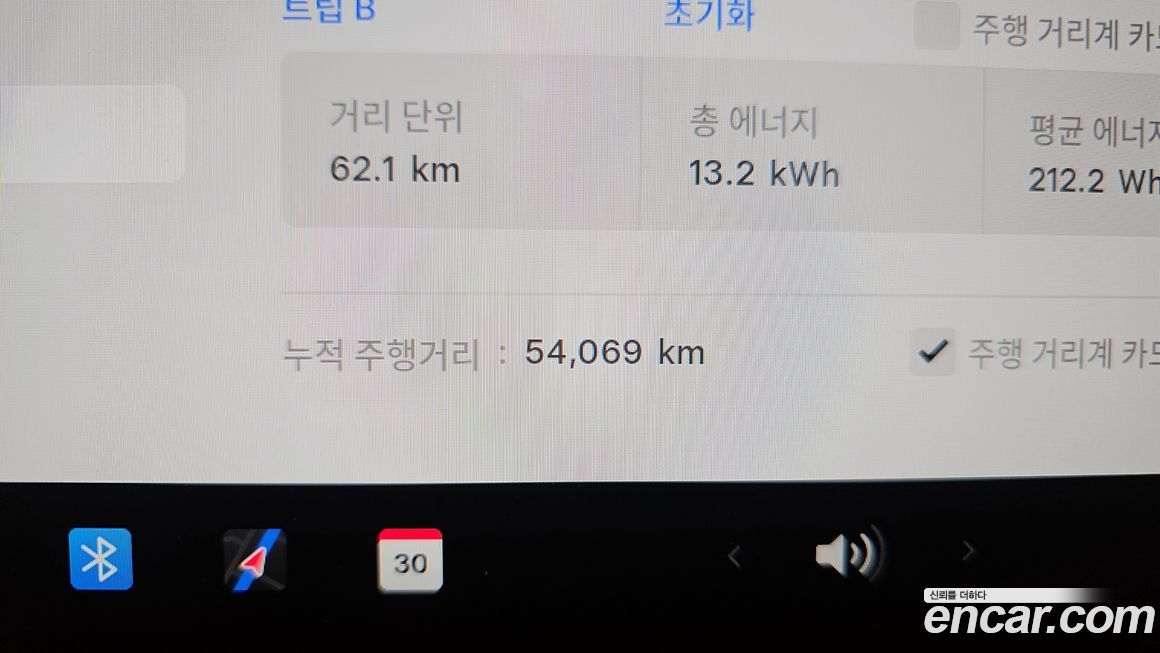Viewport: 1160px width, 653px height.
Task: Raise volume with the right chevron
Action: pyautogui.click(x=967, y=550)
